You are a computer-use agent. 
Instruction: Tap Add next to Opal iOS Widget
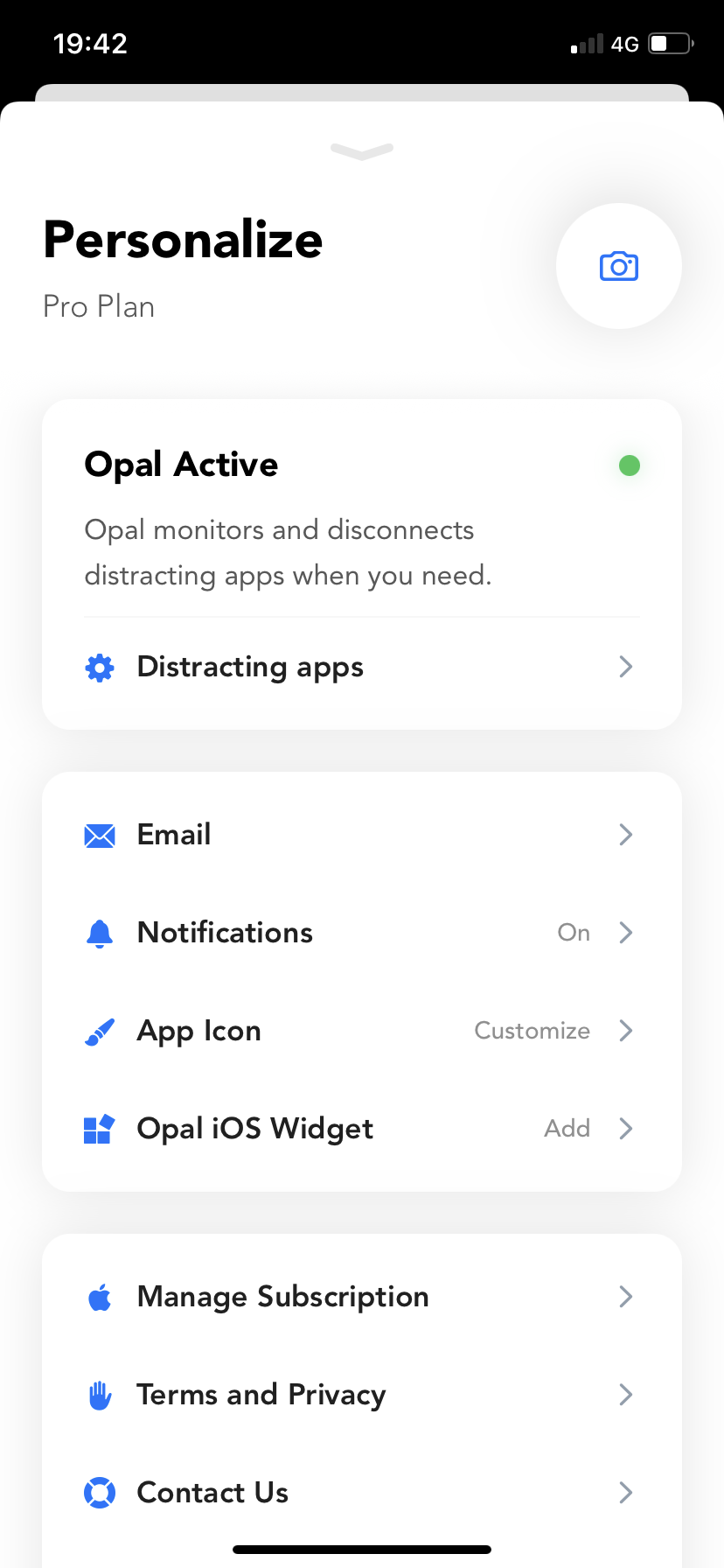[x=567, y=1129]
